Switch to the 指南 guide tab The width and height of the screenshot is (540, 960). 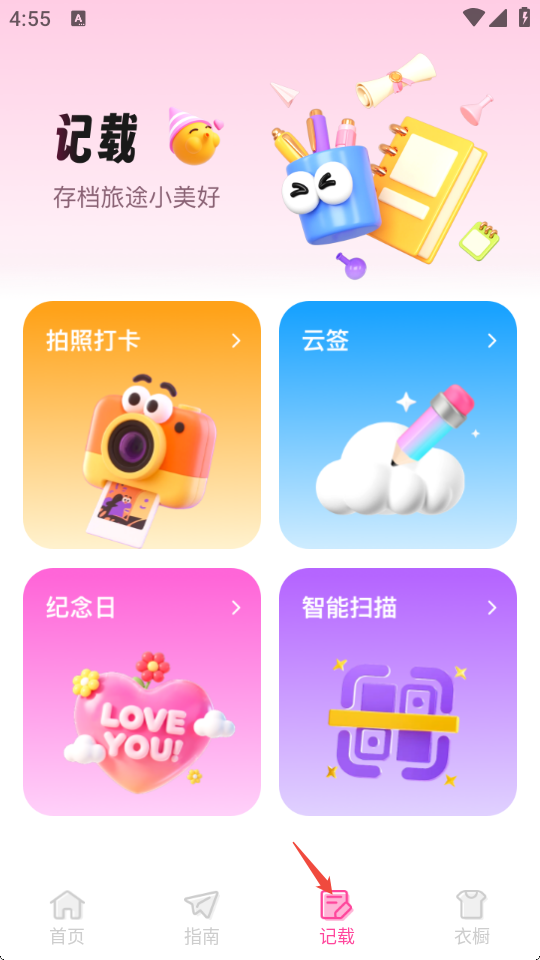pos(202,917)
